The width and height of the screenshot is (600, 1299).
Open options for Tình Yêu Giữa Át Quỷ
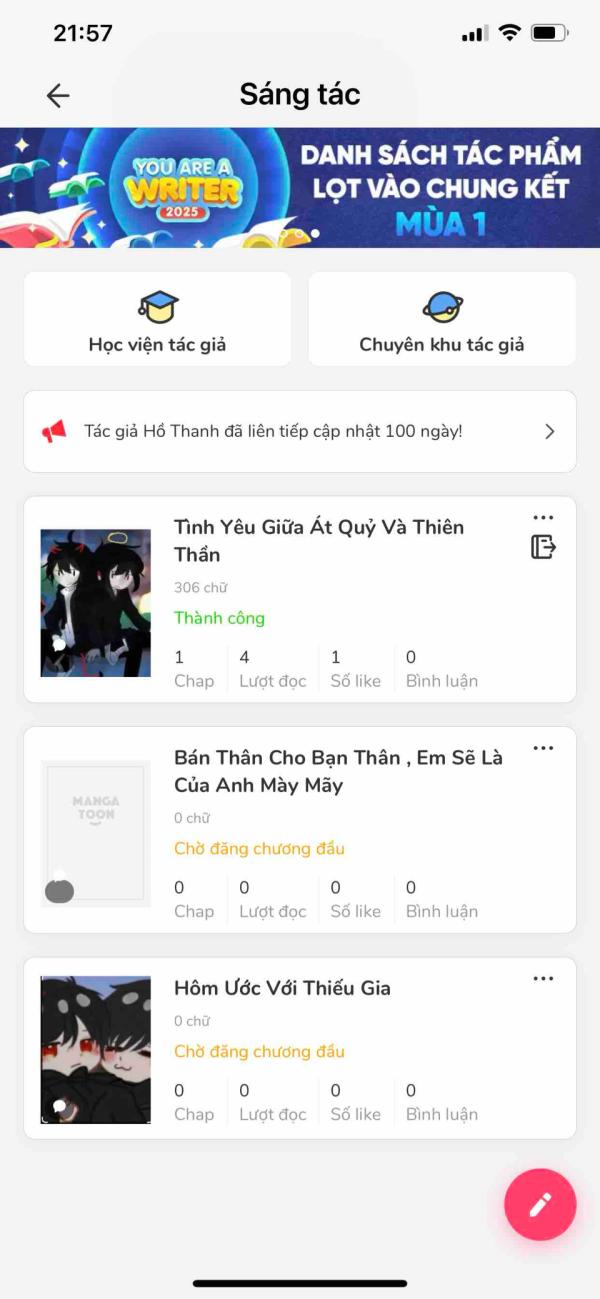[543, 518]
